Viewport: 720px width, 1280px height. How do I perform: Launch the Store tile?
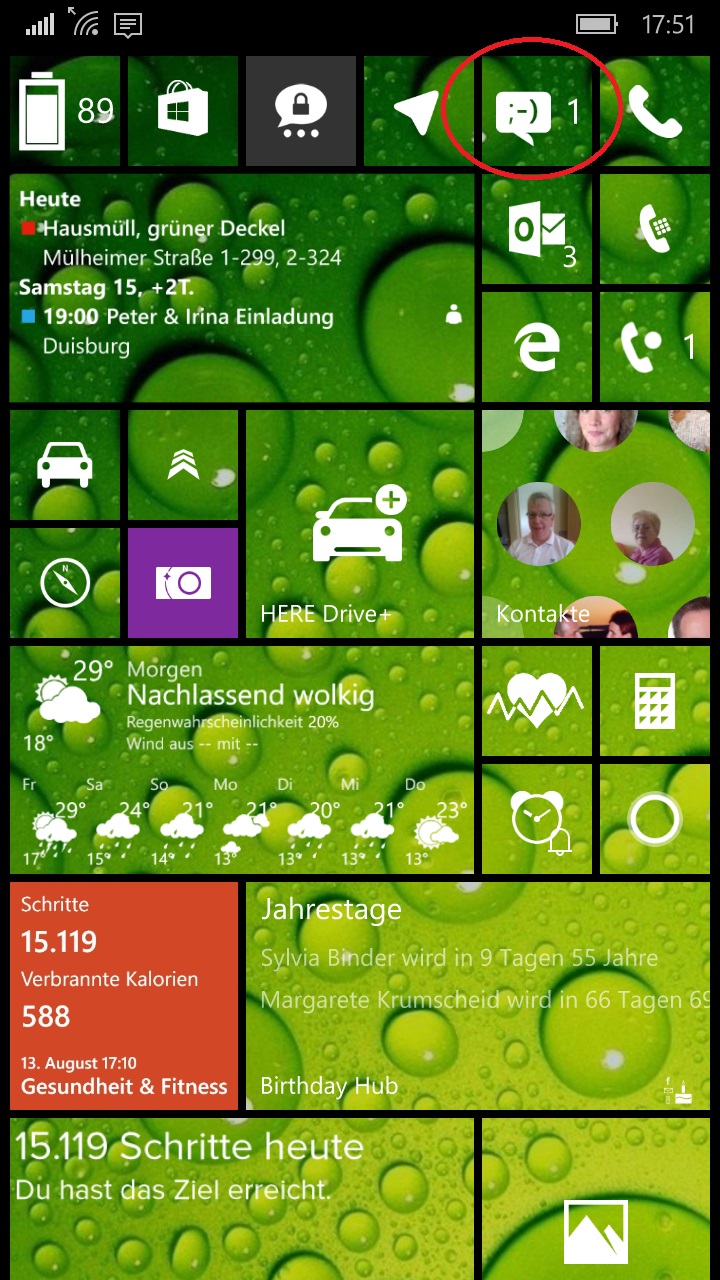(183, 111)
